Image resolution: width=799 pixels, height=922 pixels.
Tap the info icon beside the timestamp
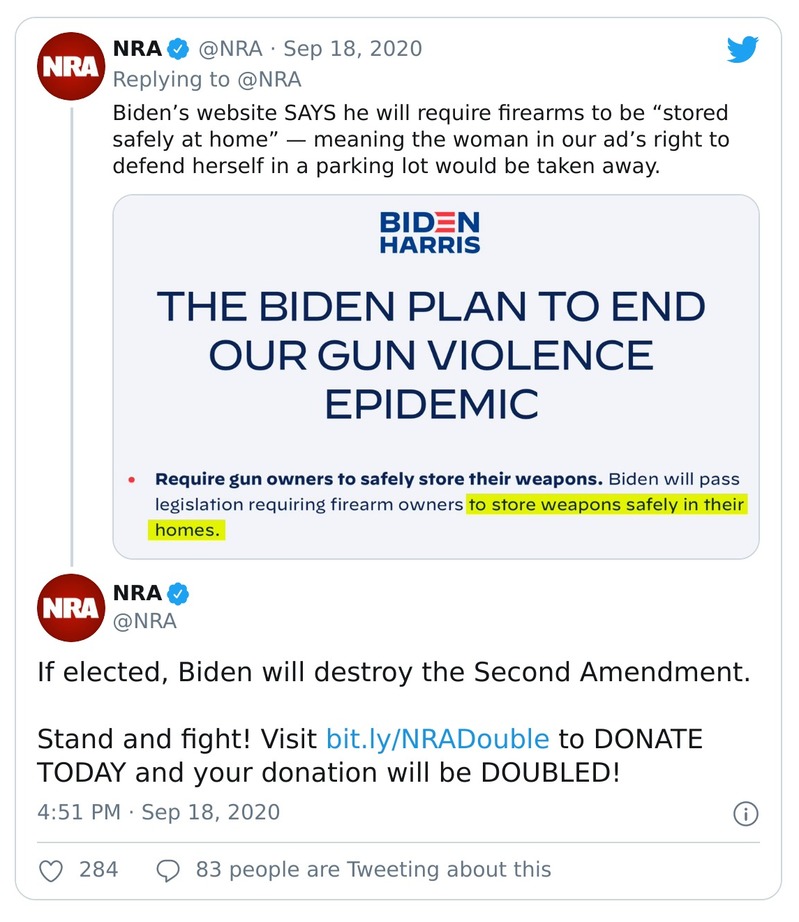point(745,814)
